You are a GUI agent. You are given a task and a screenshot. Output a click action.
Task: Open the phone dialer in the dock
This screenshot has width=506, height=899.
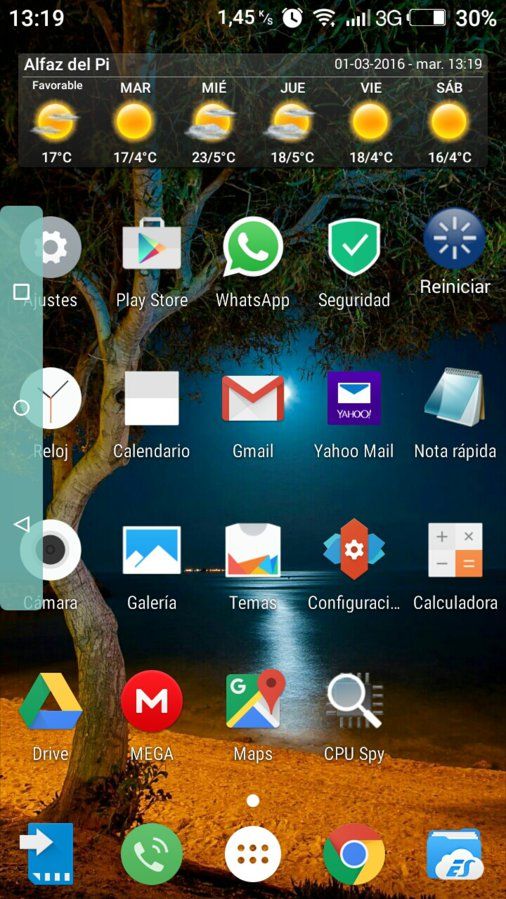(152, 854)
